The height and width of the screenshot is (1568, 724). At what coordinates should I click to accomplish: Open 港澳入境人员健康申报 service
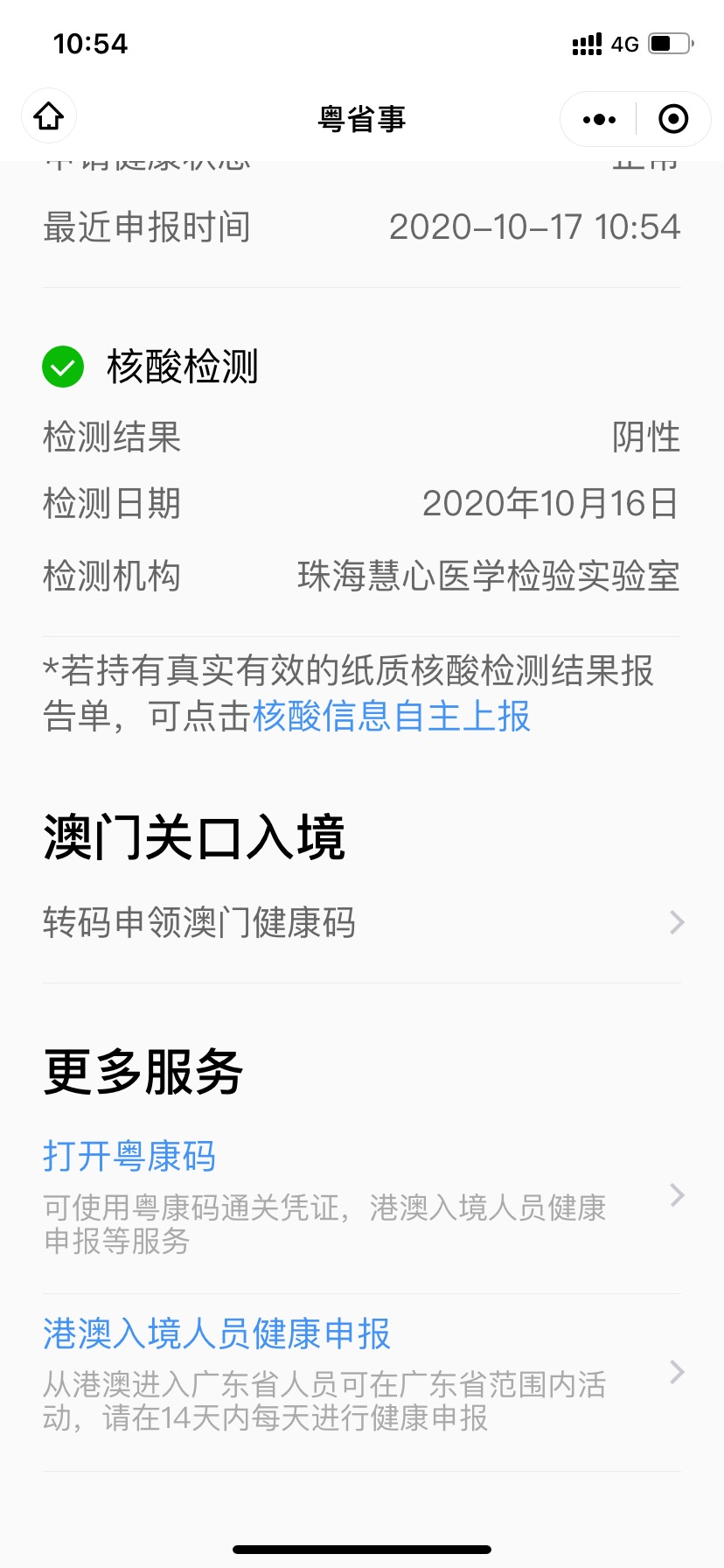[362, 1374]
